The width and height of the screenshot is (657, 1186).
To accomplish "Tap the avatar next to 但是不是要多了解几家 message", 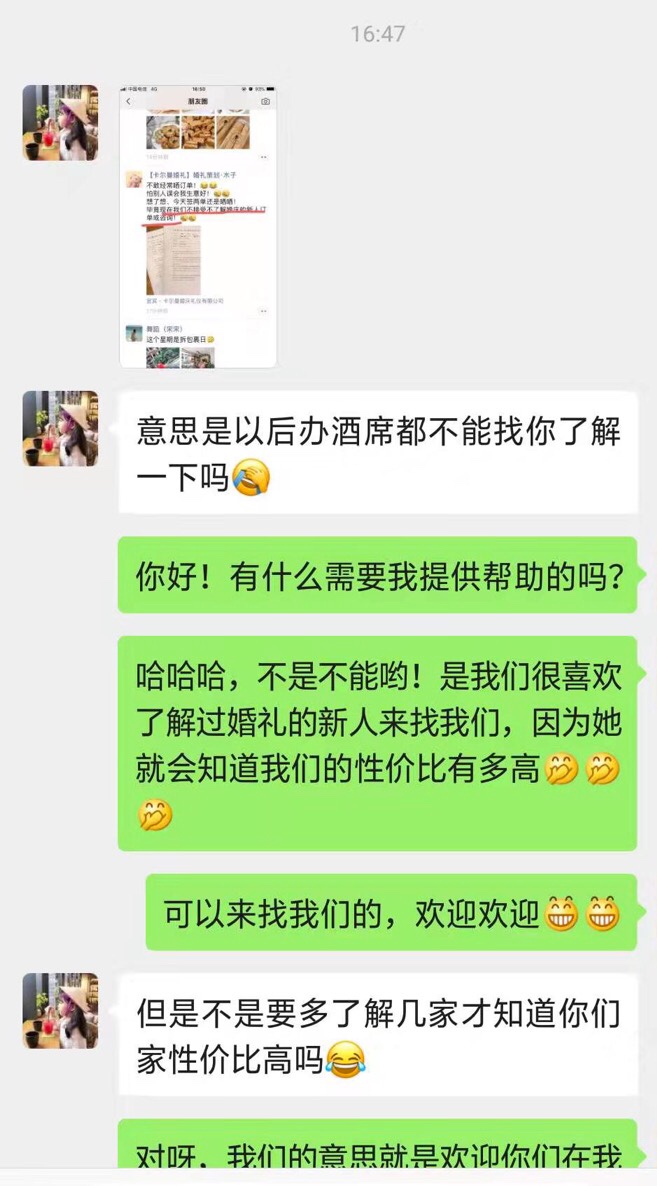I will point(60,1011).
